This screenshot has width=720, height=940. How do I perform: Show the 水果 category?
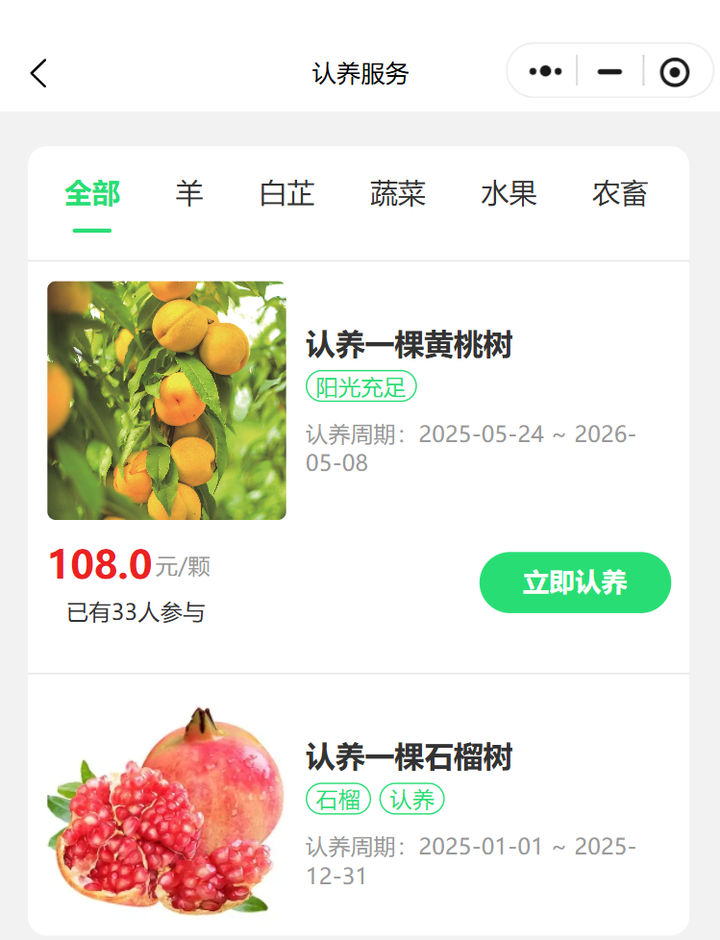pyautogui.click(x=509, y=193)
